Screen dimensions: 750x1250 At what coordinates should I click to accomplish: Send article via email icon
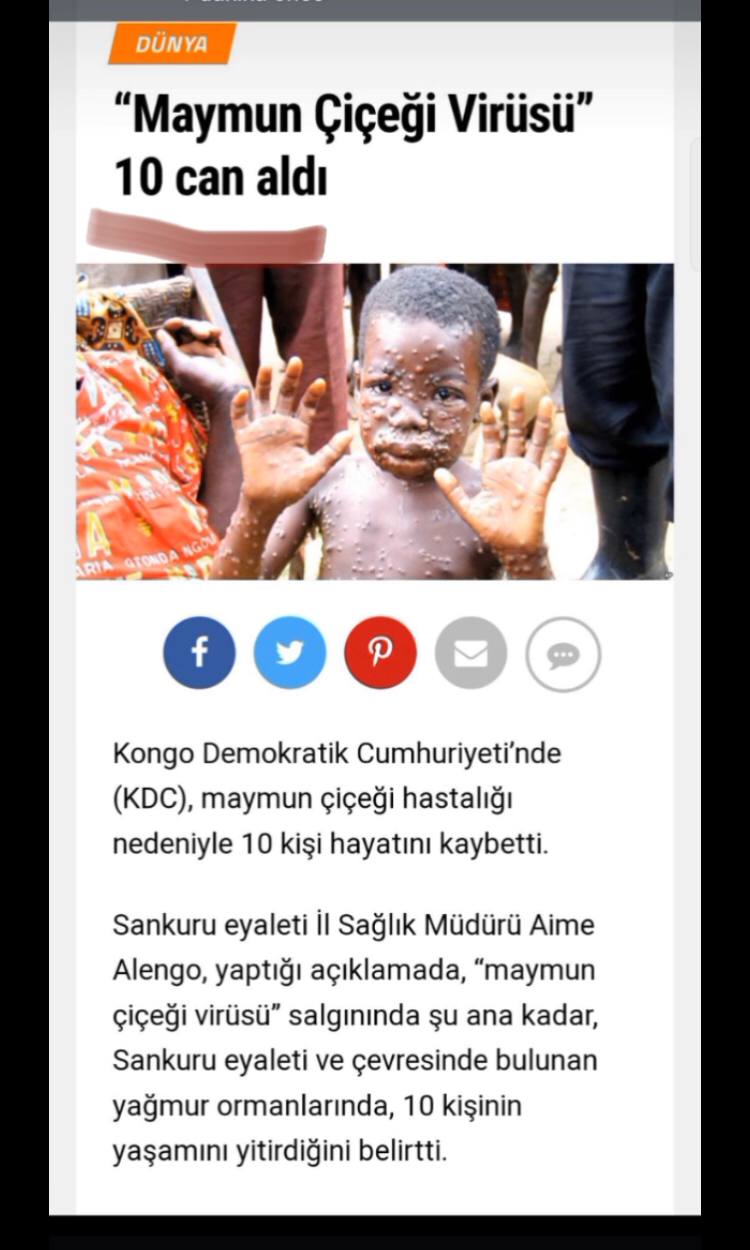pyautogui.click(x=471, y=654)
